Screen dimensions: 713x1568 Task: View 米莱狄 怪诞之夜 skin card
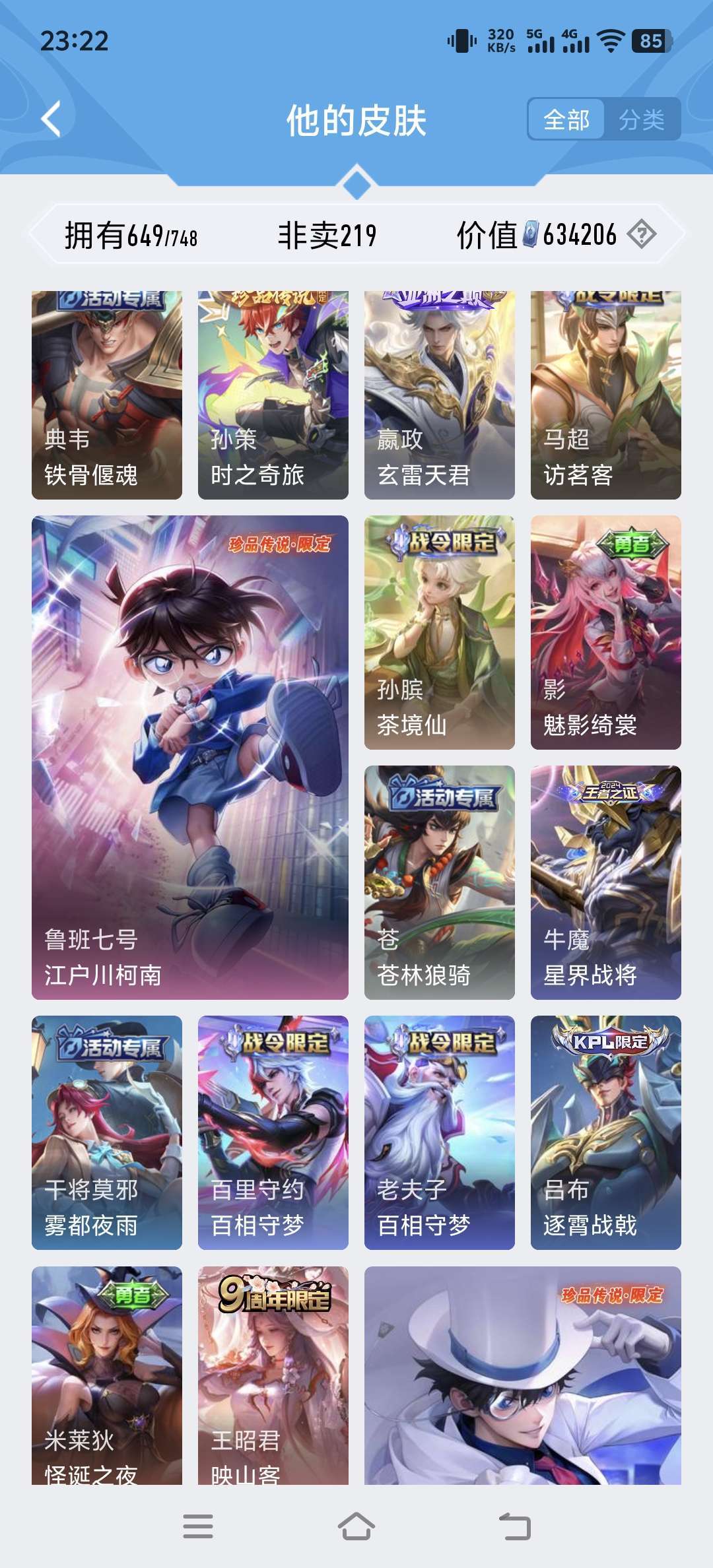(107, 1375)
